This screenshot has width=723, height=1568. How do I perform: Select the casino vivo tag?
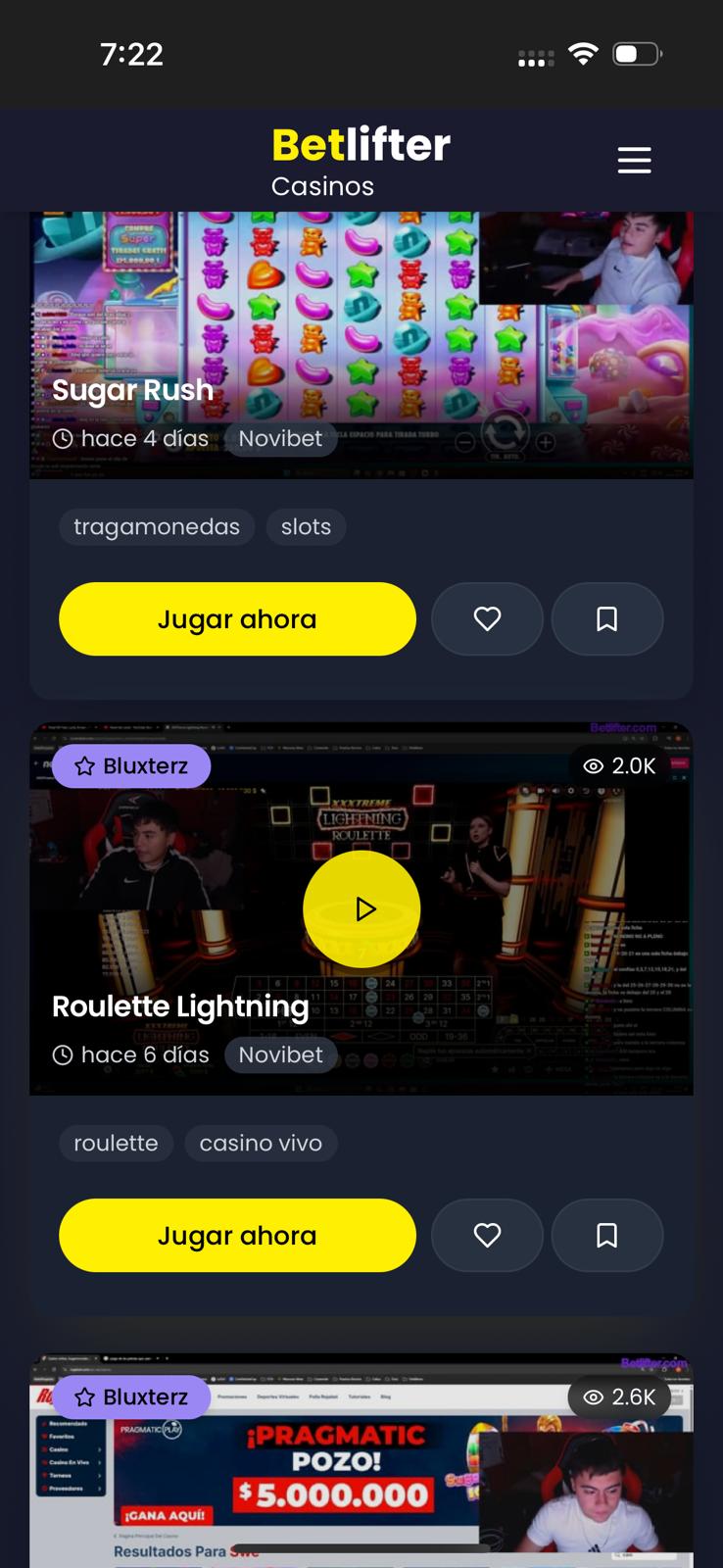[261, 1143]
